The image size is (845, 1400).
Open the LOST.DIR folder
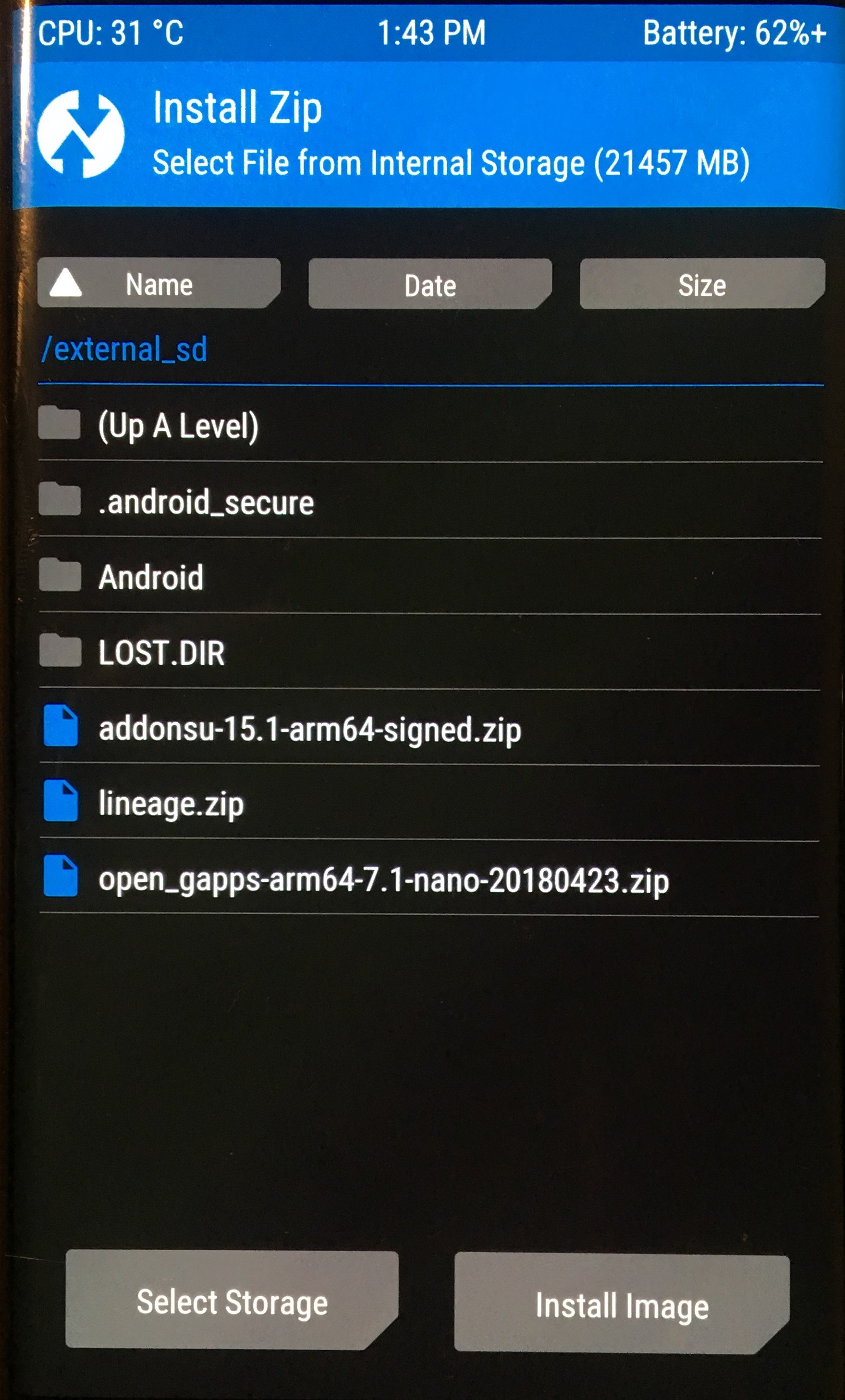click(x=430, y=652)
